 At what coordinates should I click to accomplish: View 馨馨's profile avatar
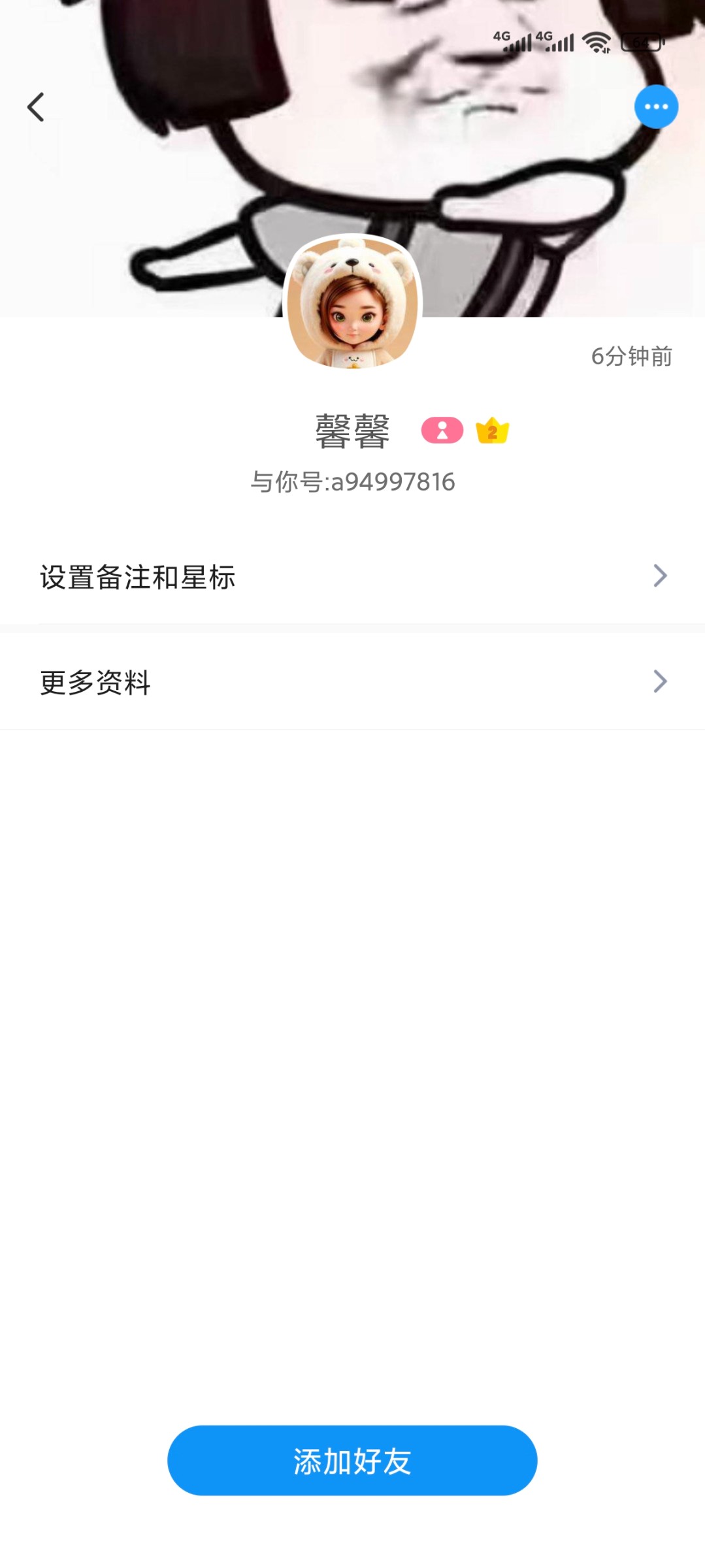[353, 302]
